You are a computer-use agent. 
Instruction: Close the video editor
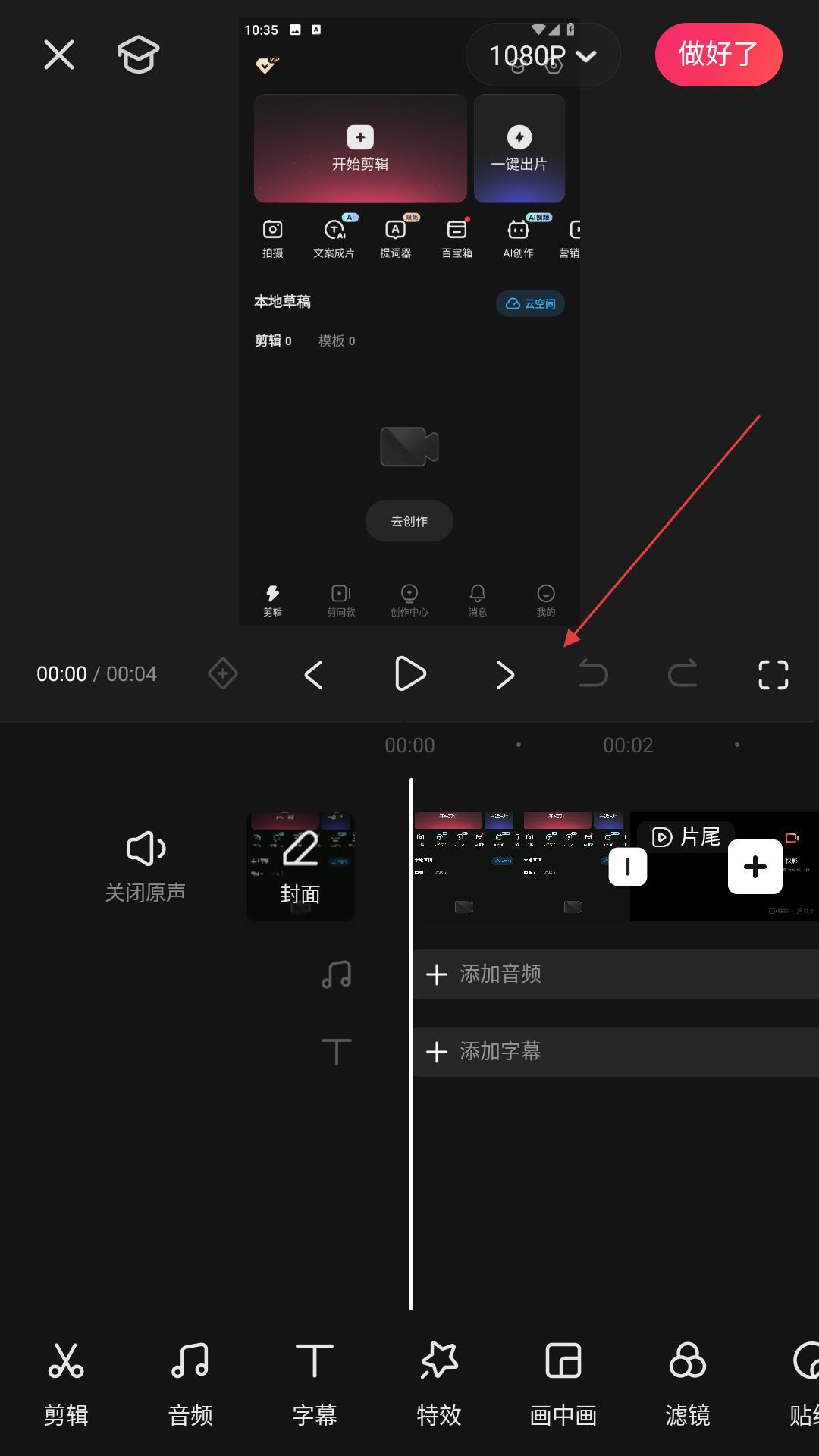[x=59, y=55]
